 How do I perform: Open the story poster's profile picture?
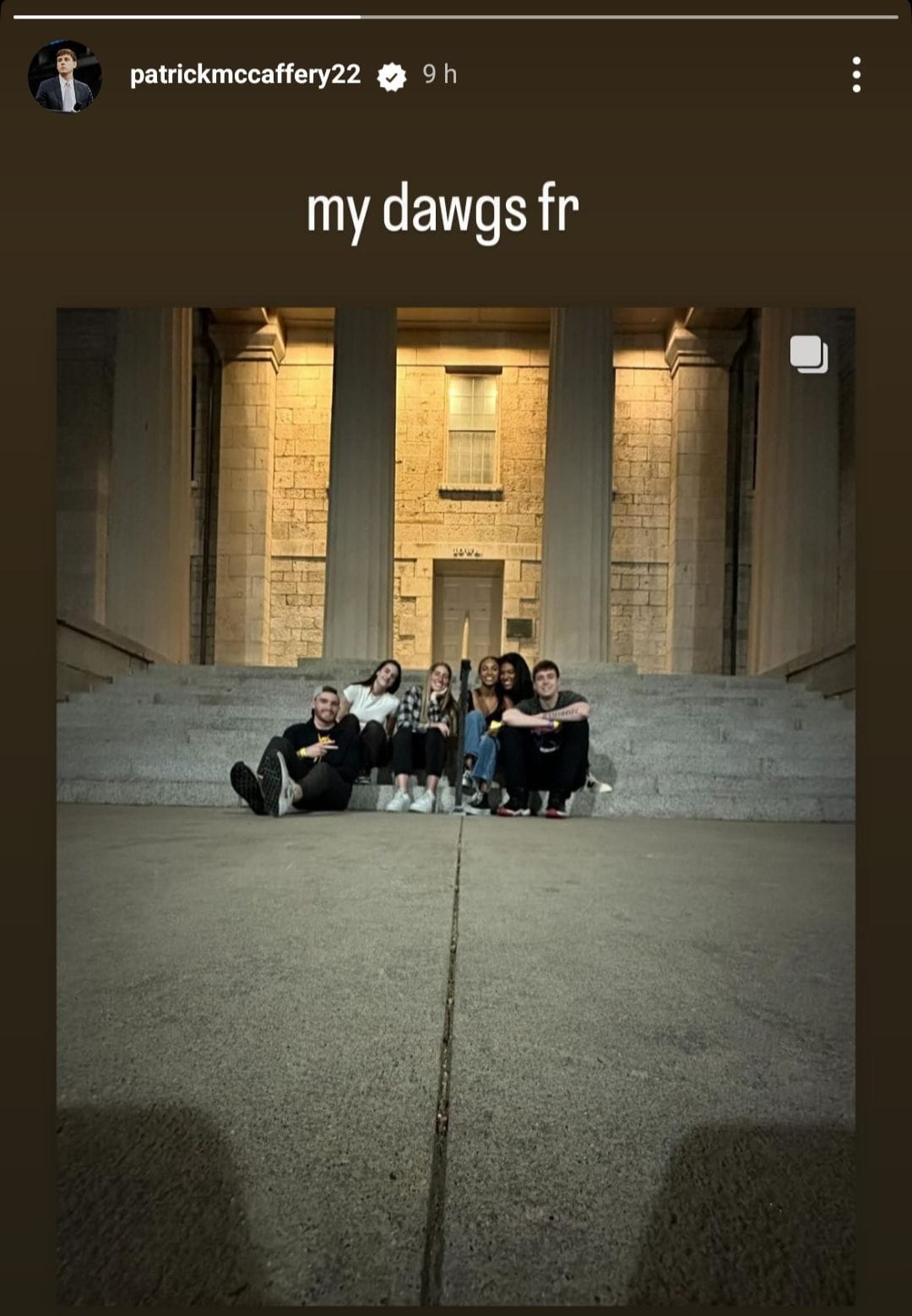[x=65, y=76]
